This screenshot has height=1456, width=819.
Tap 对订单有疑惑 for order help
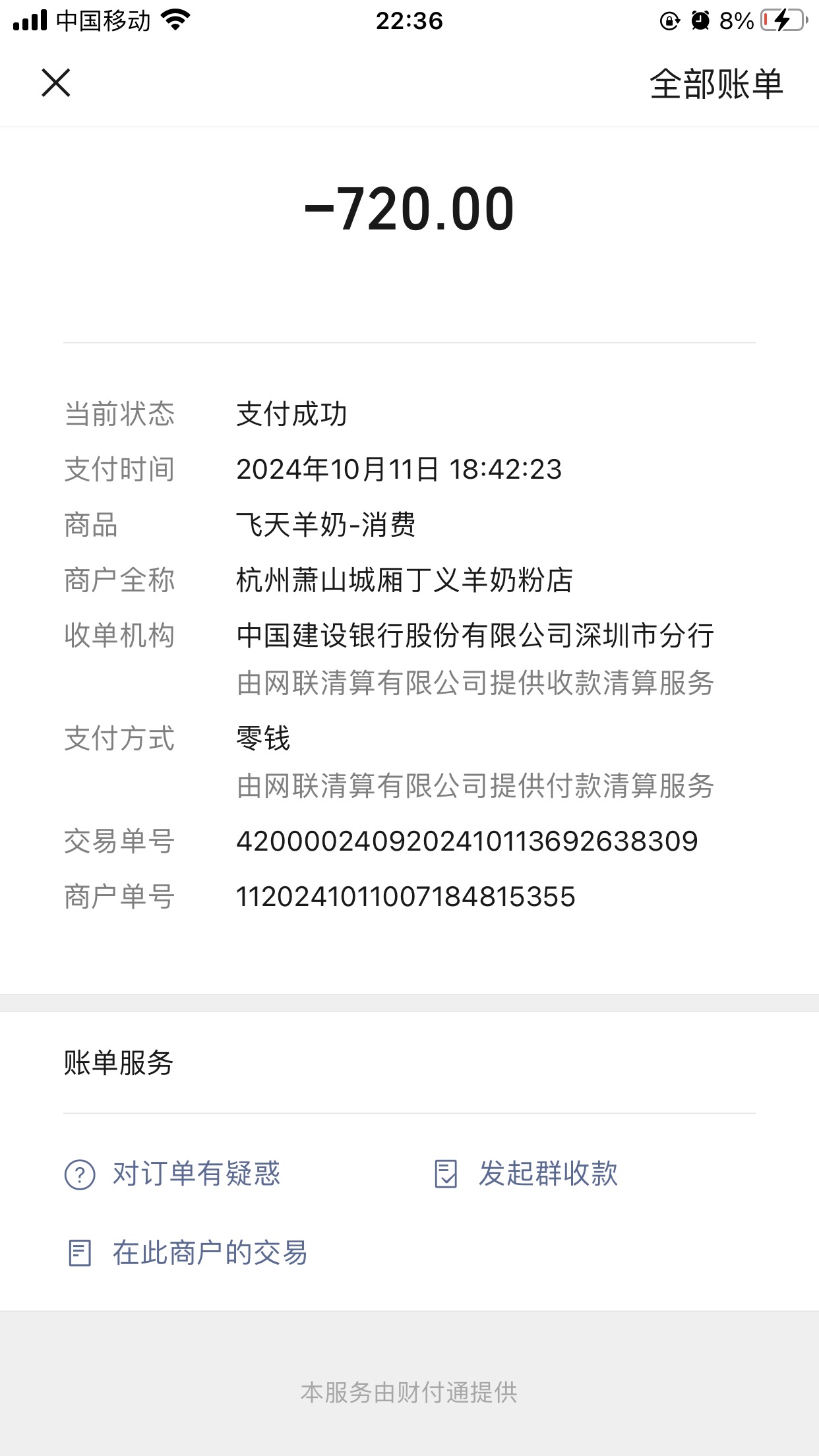click(x=173, y=1174)
